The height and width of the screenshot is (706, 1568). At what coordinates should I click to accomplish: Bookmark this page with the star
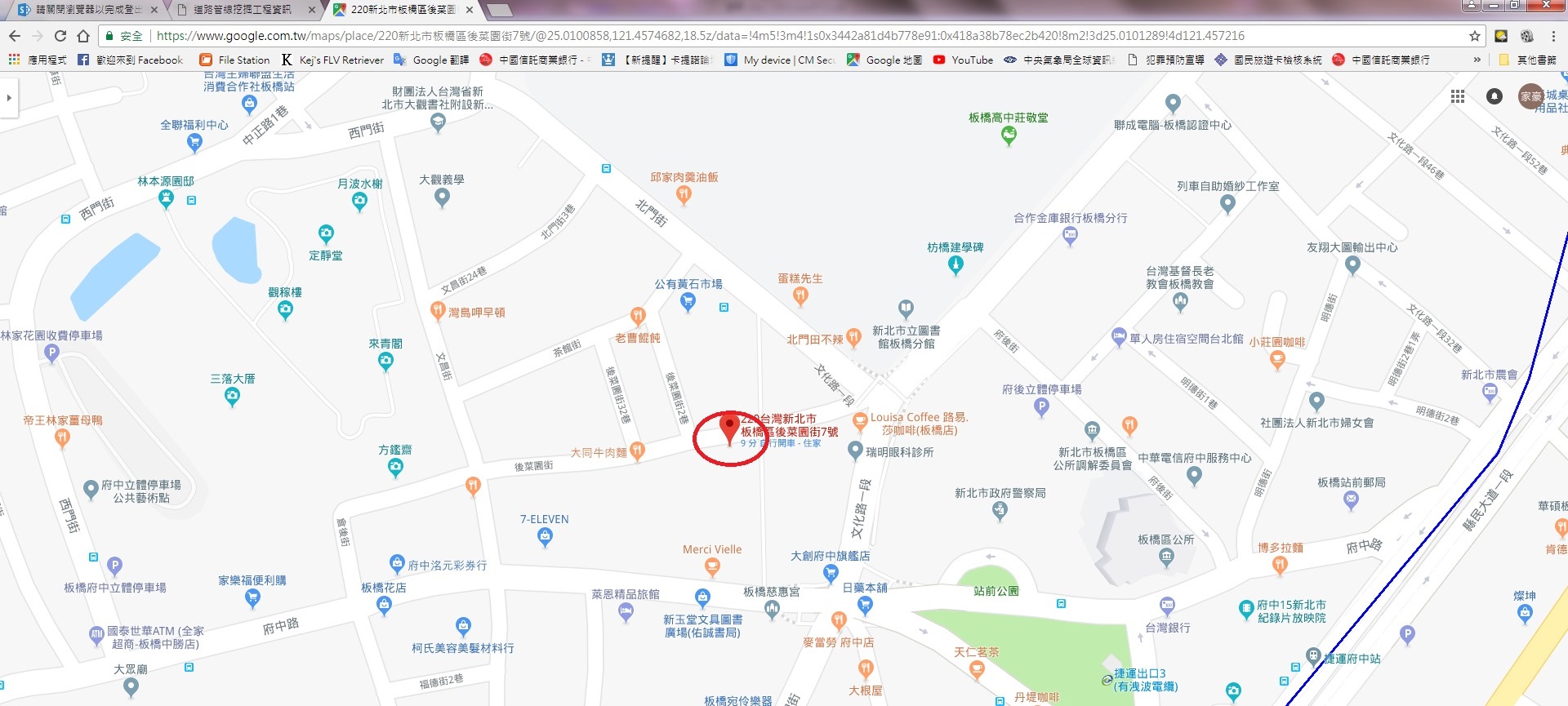[1474, 36]
